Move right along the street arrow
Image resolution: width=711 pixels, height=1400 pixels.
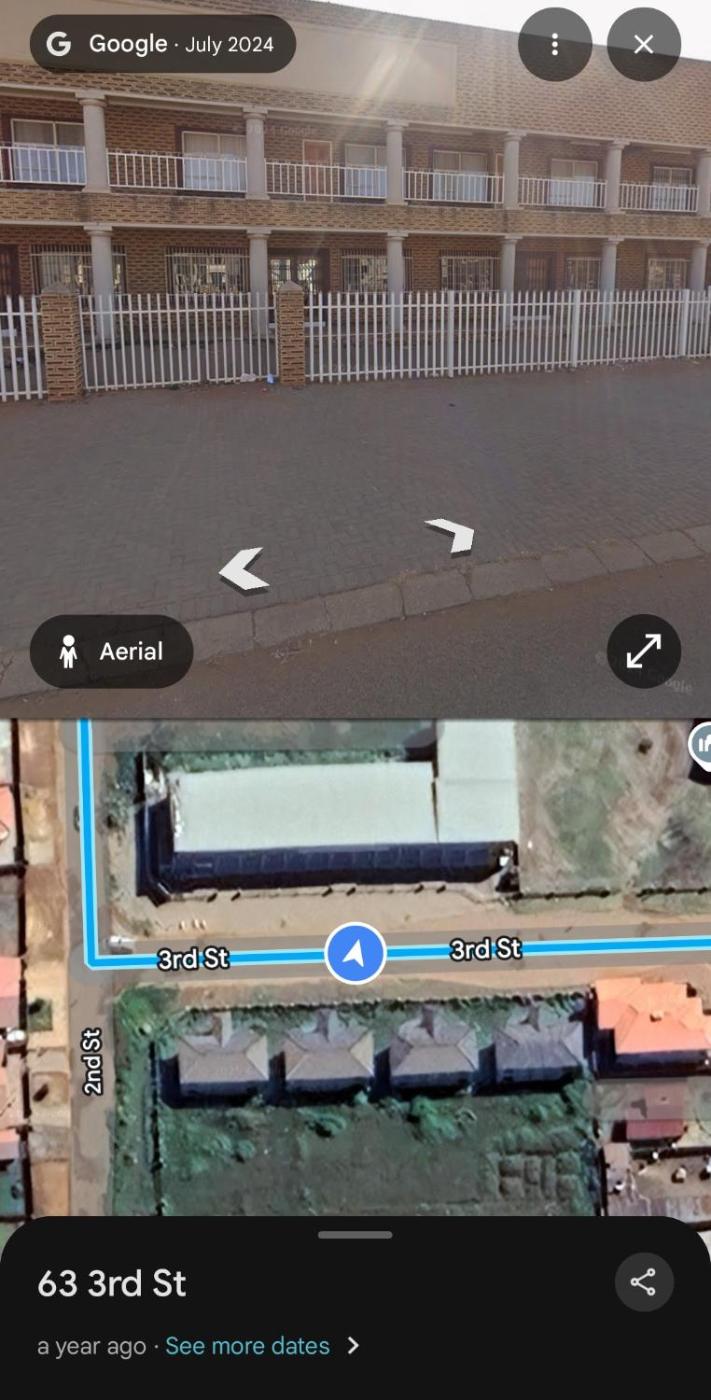pos(451,535)
